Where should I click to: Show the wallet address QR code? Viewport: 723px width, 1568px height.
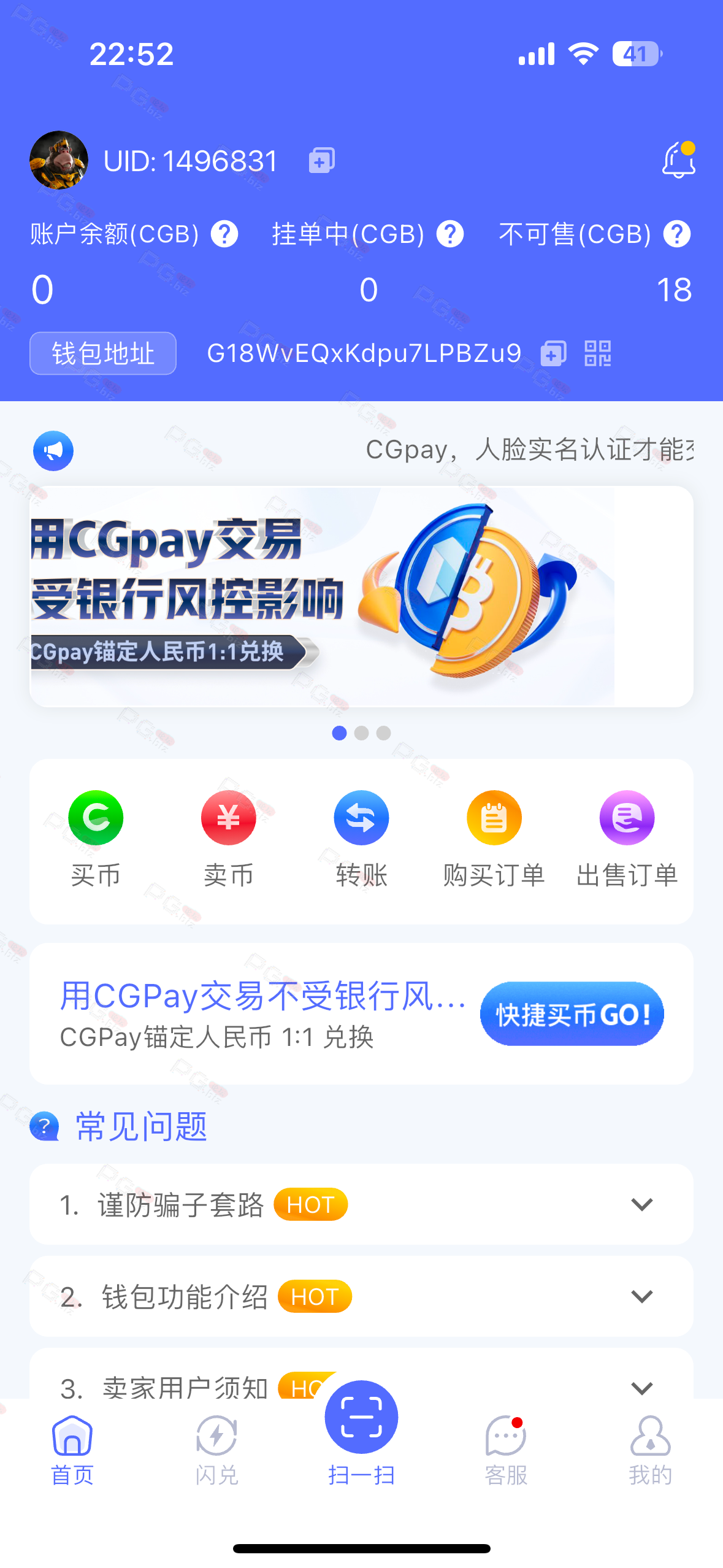point(597,353)
